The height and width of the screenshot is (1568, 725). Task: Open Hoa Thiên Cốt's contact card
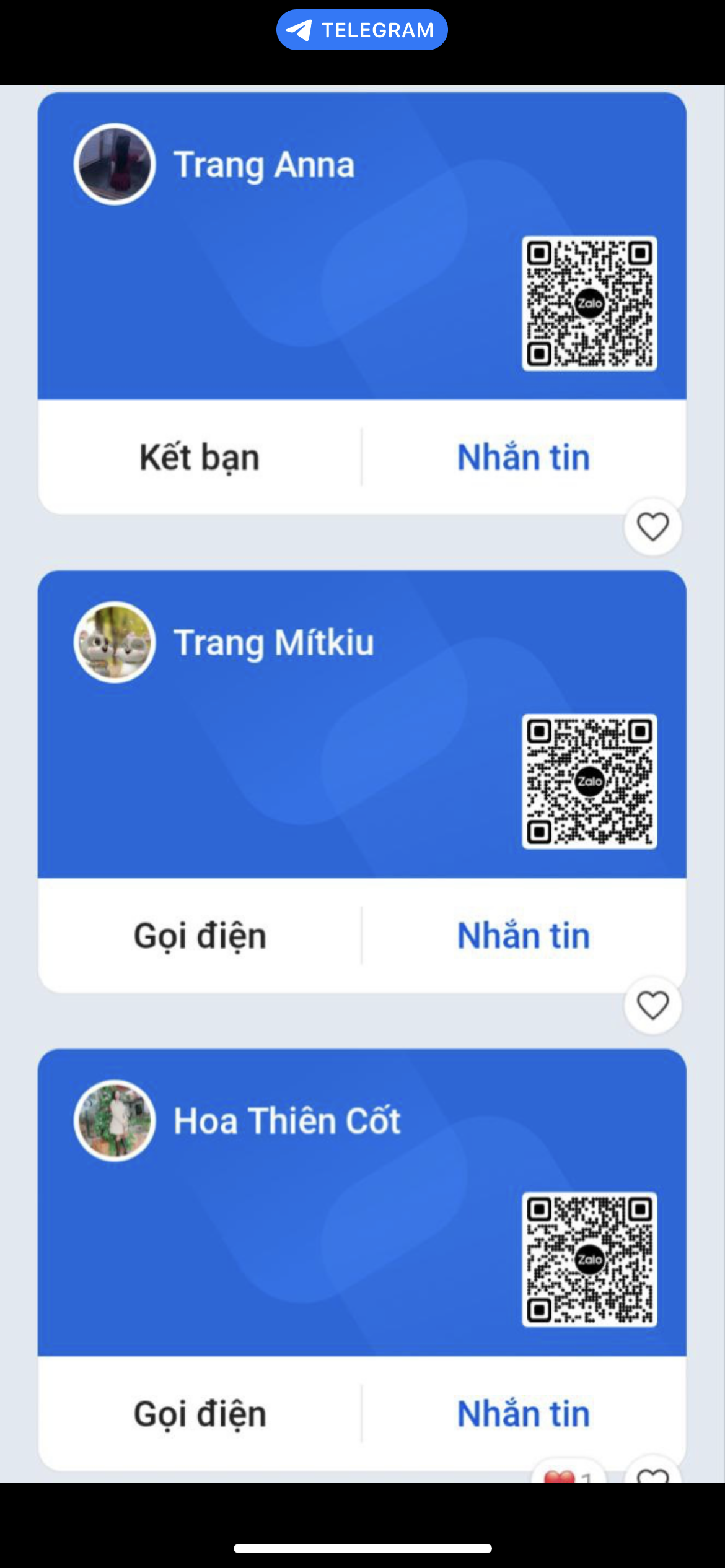click(x=362, y=1202)
